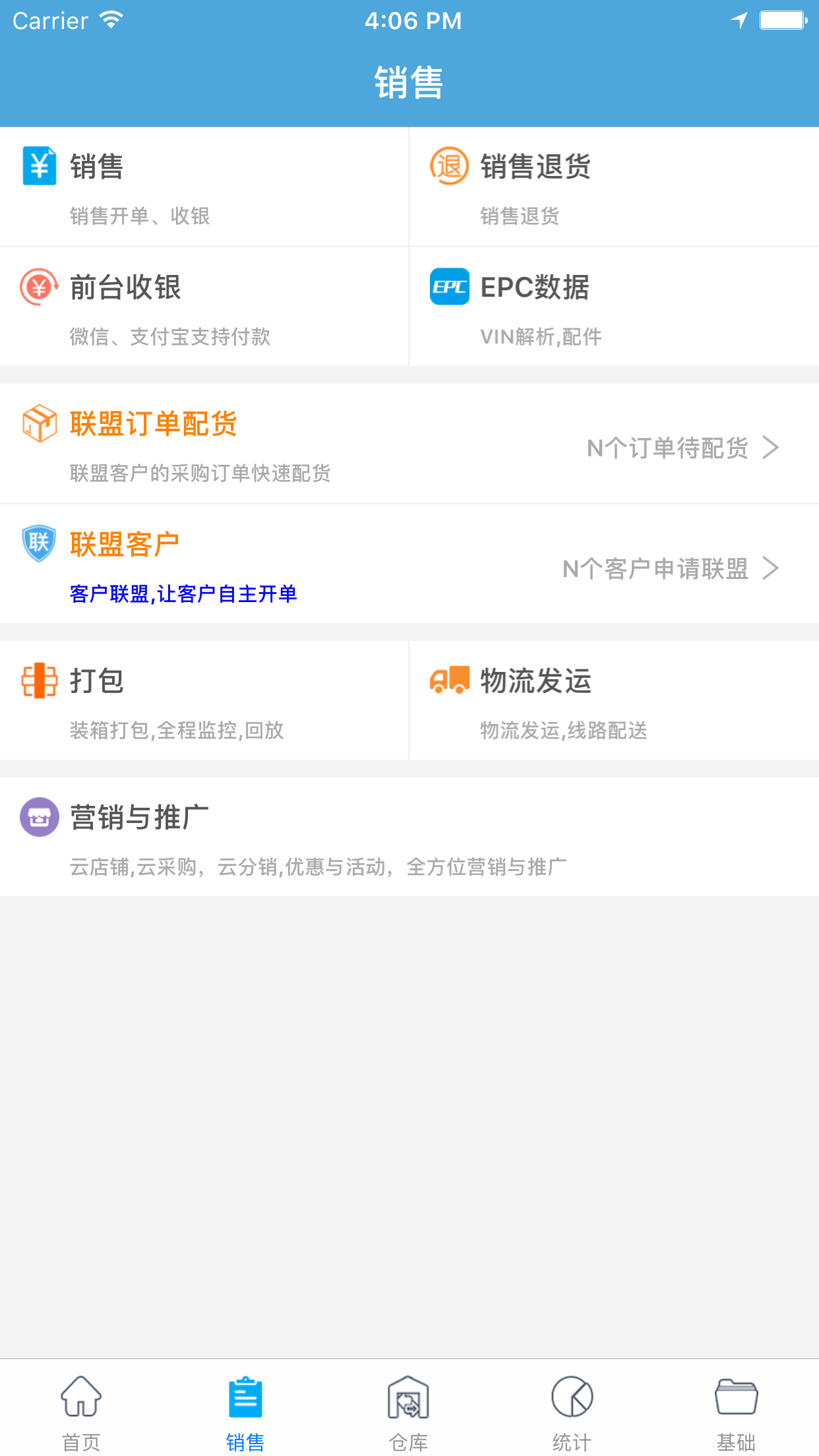Switch to the 首页 tab
Image resolution: width=819 pixels, height=1456 pixels.
tap(81, 1411)
